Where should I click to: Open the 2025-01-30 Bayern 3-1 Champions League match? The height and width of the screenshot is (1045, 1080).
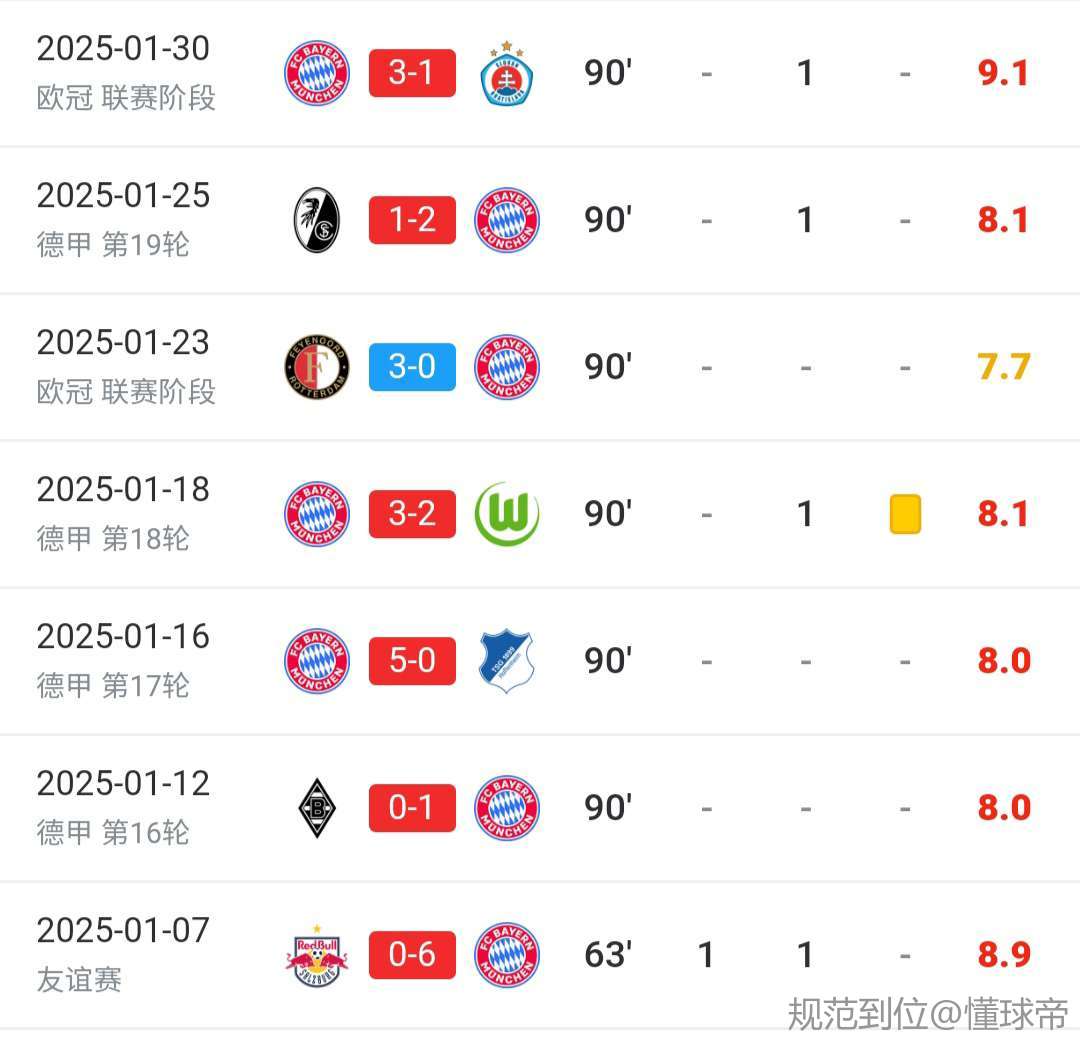click(x=412, y=73)
